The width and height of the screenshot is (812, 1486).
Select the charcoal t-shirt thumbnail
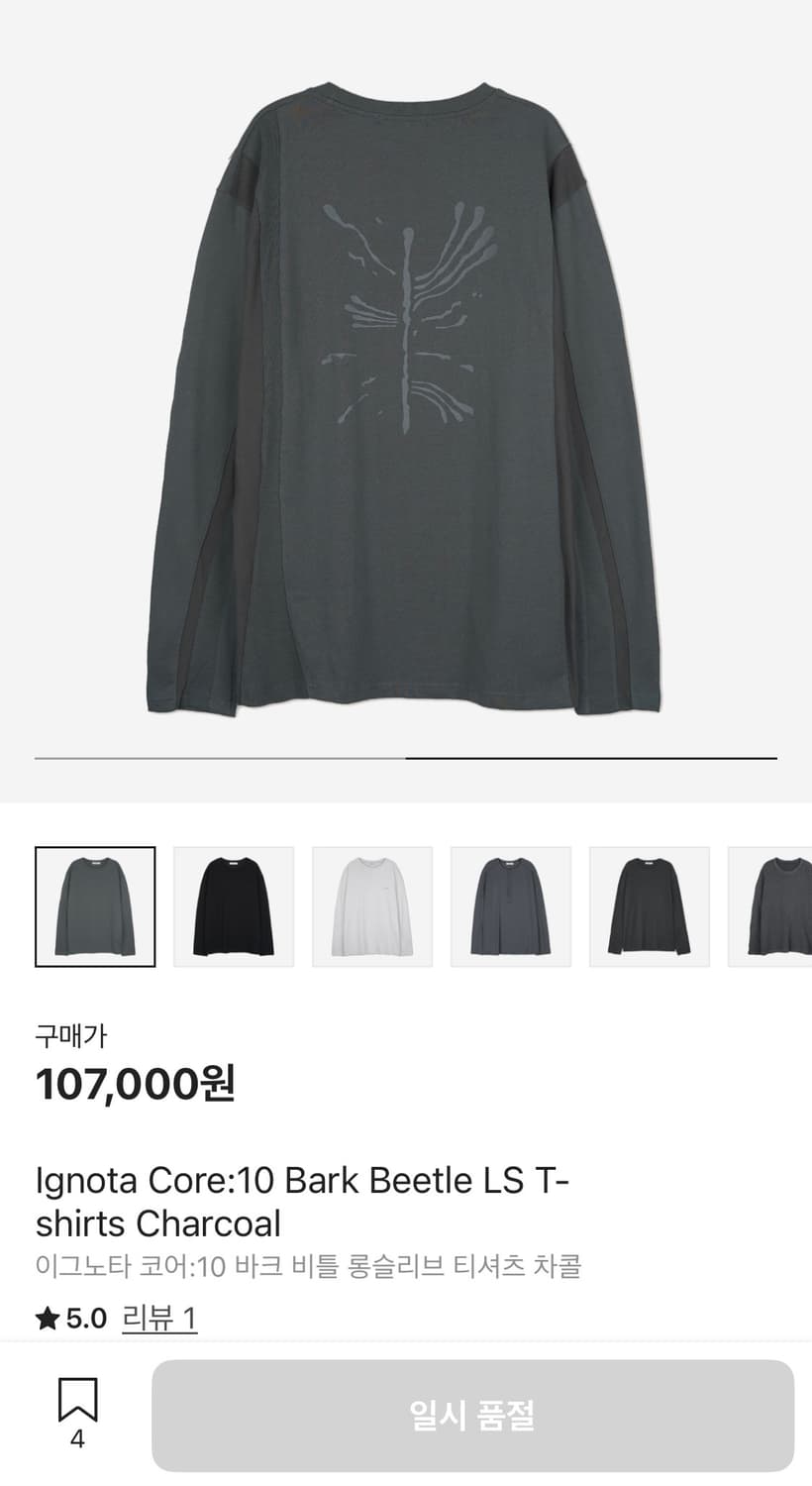[x=94, y=904]
